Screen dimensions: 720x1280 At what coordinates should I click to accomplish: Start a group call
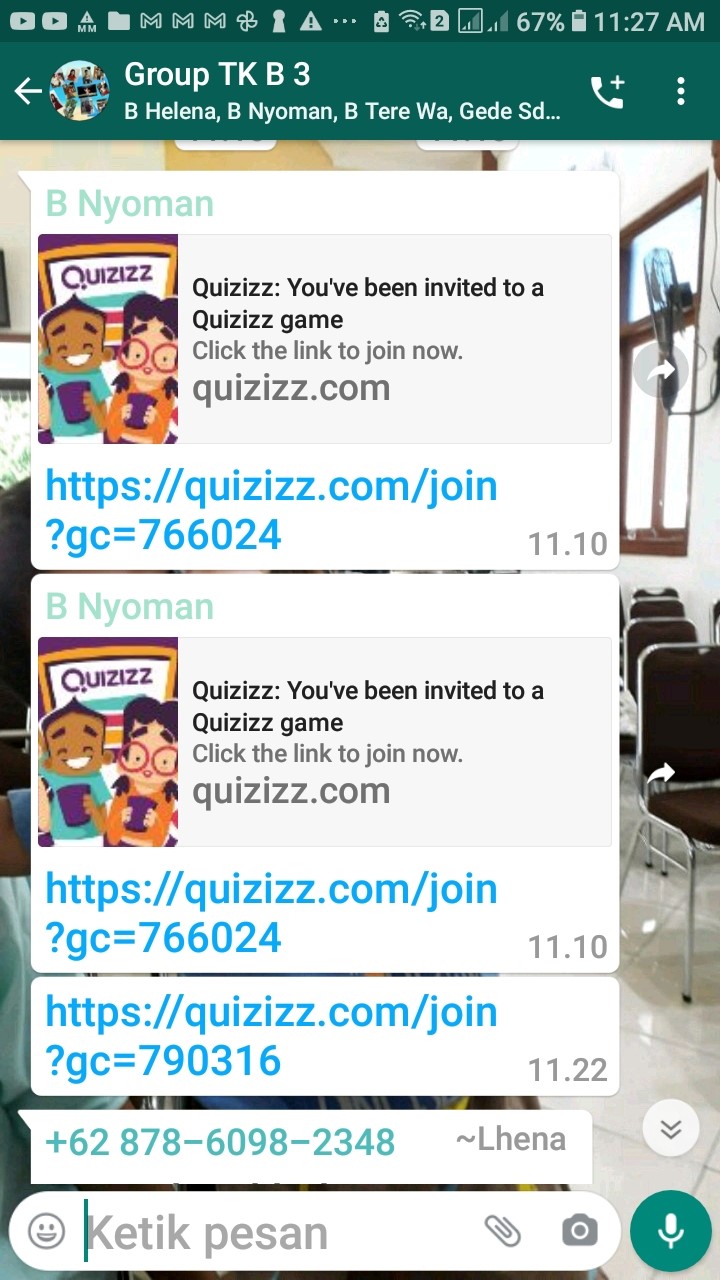pyautogui.click(x=607, y=92)
